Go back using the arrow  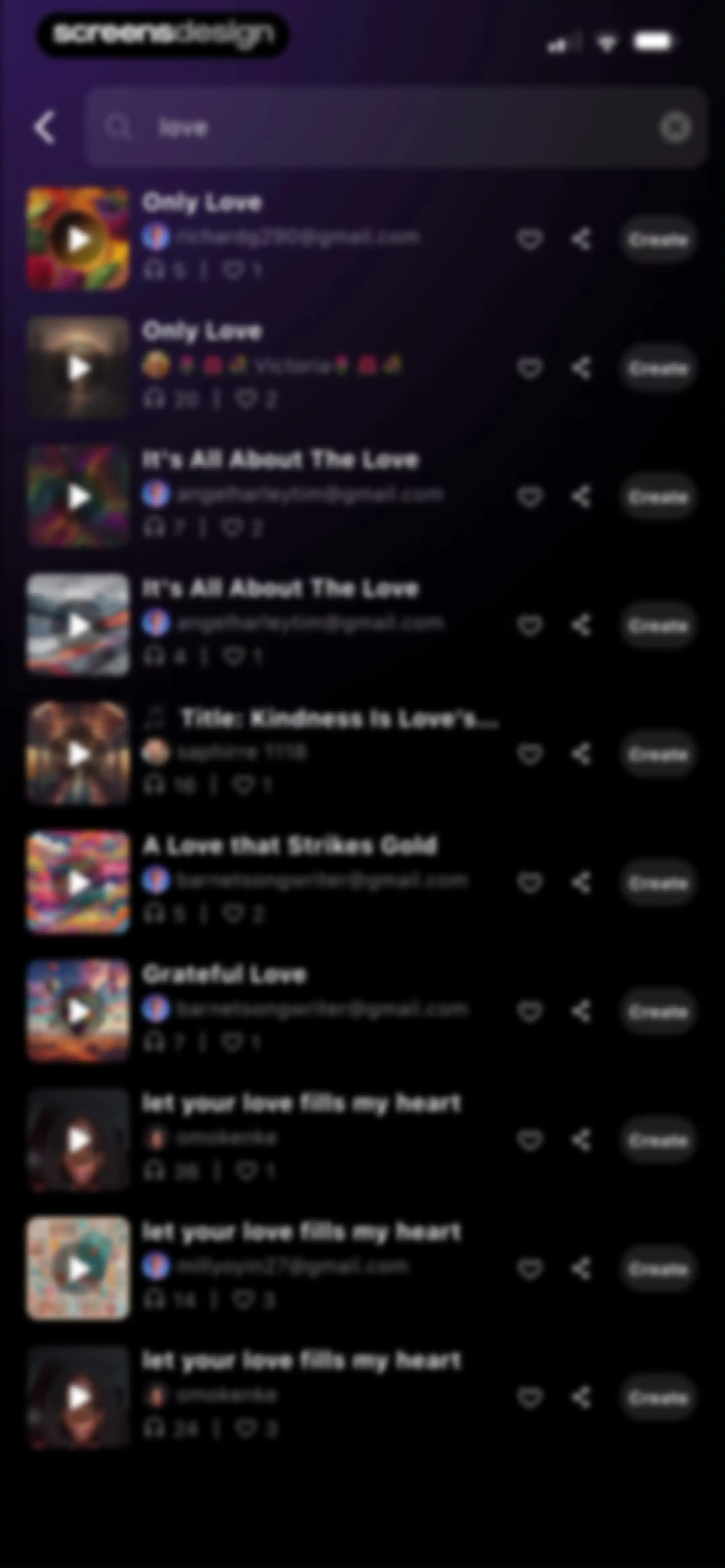[x=45, y=127]
